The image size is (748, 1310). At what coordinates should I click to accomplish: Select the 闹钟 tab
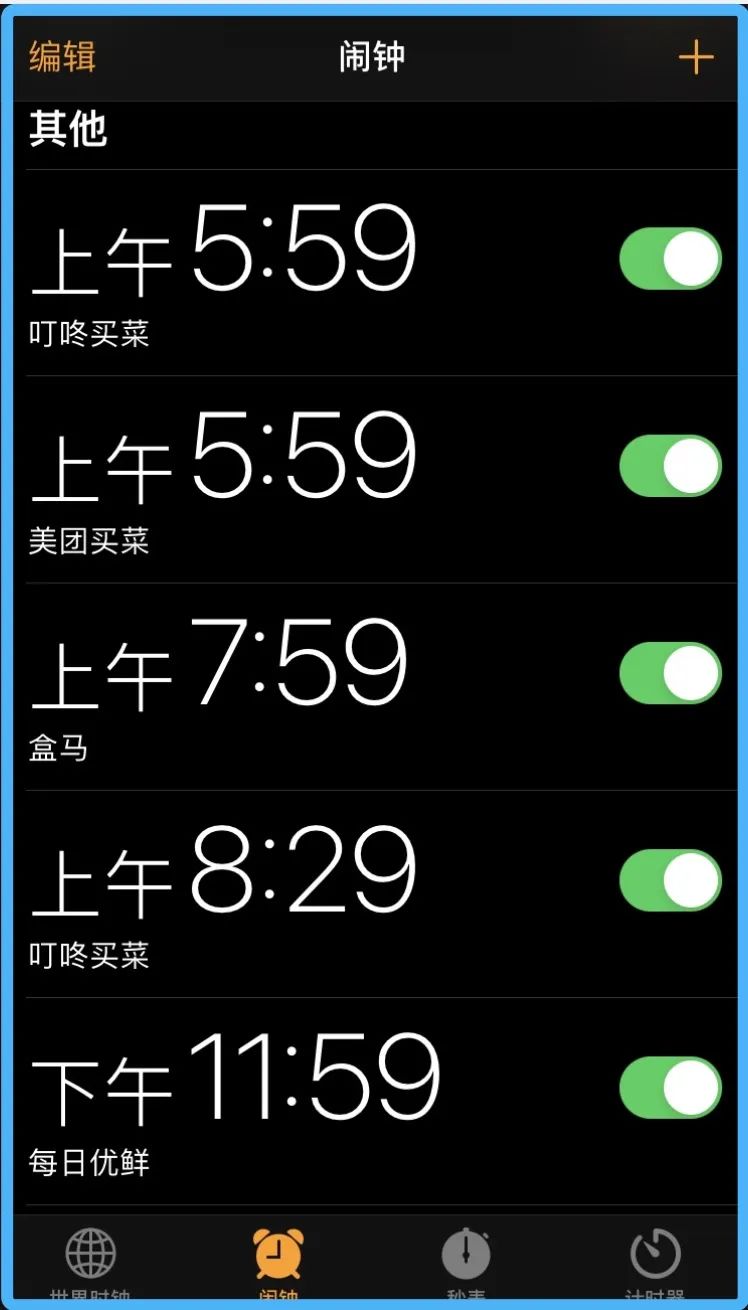pyautogui.click(x=278, y=1260)
